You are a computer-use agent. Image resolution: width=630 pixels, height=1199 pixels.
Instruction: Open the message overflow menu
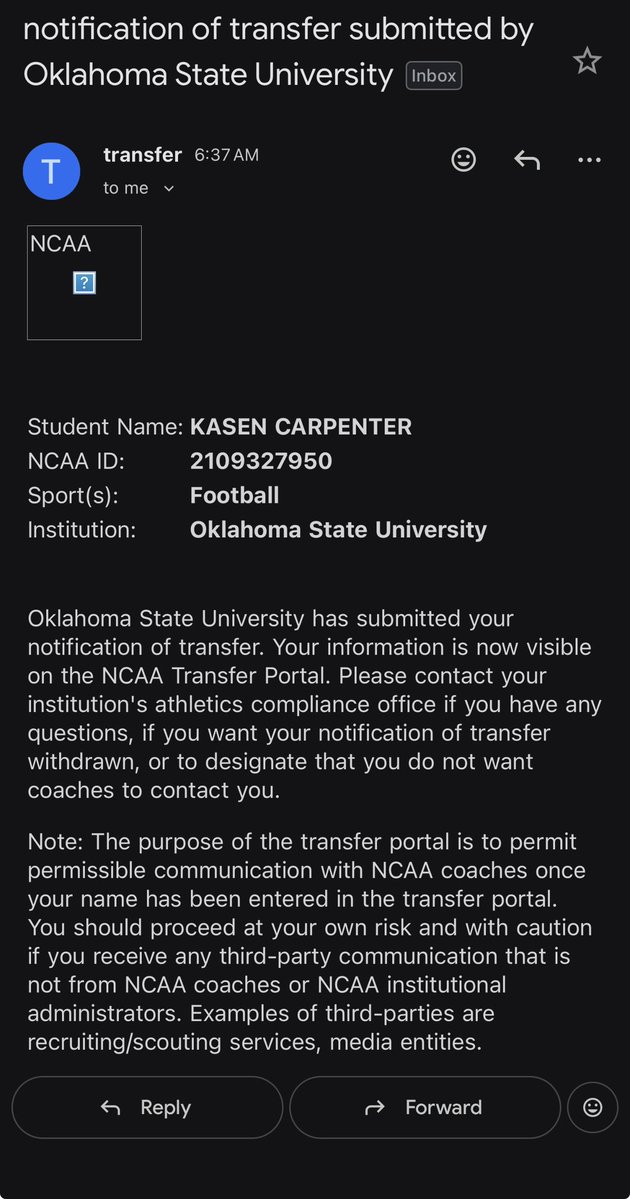click(x=589, y=160)
